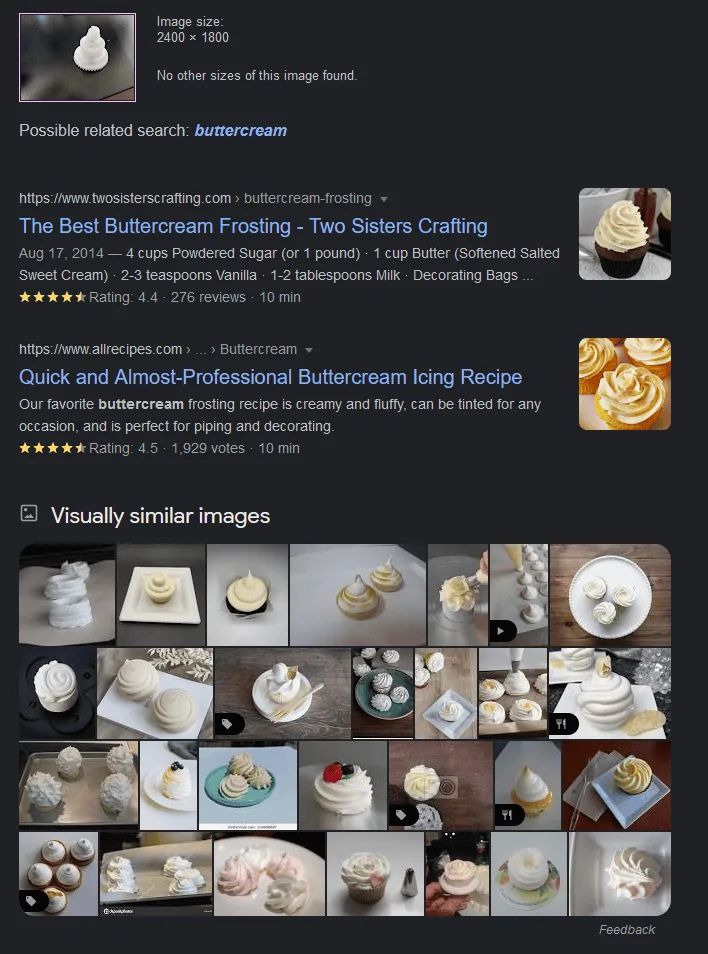Expand dropdown arrow next to allrecipes URL
Screen dimensions: 708x954
pyautogui.click(x=309, y=350)
